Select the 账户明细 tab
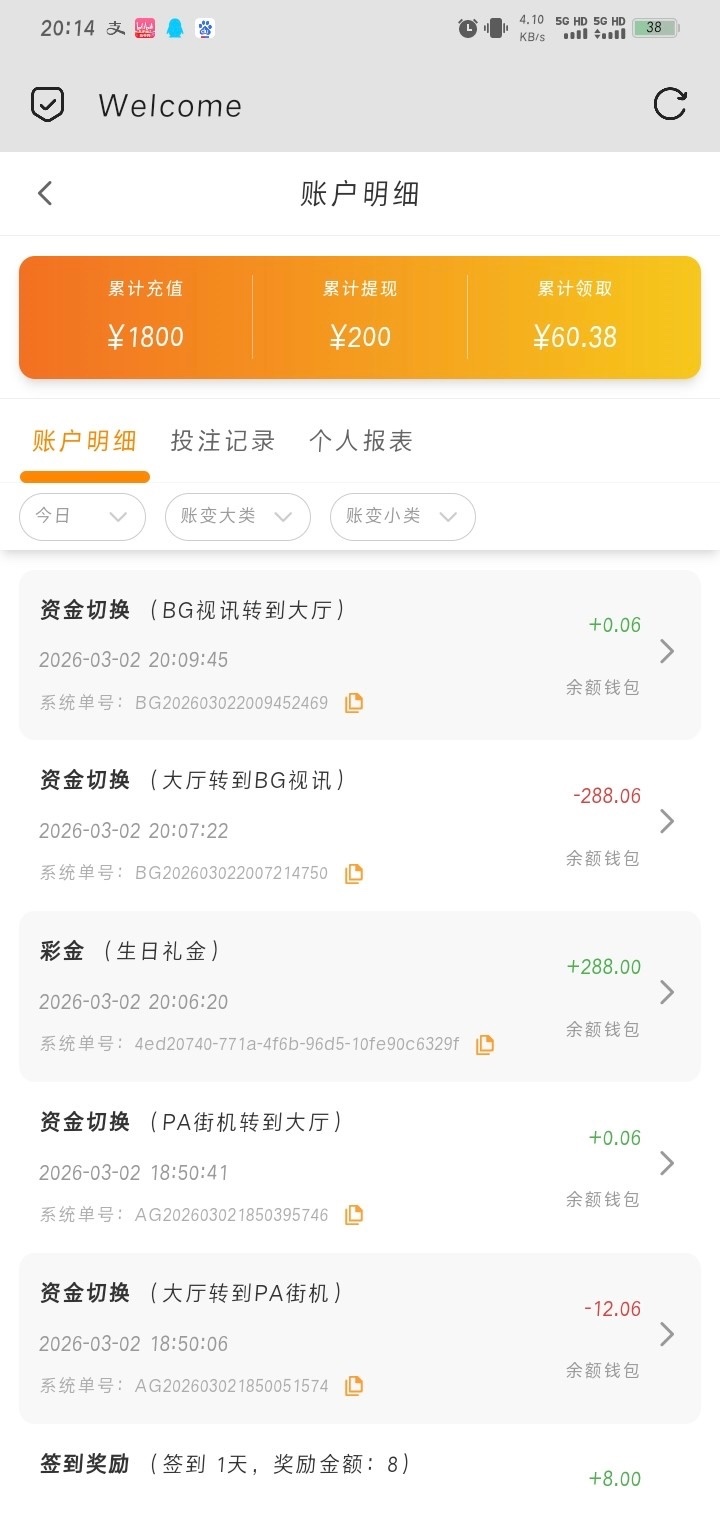The image size is (720, 1515). (84, 441)
